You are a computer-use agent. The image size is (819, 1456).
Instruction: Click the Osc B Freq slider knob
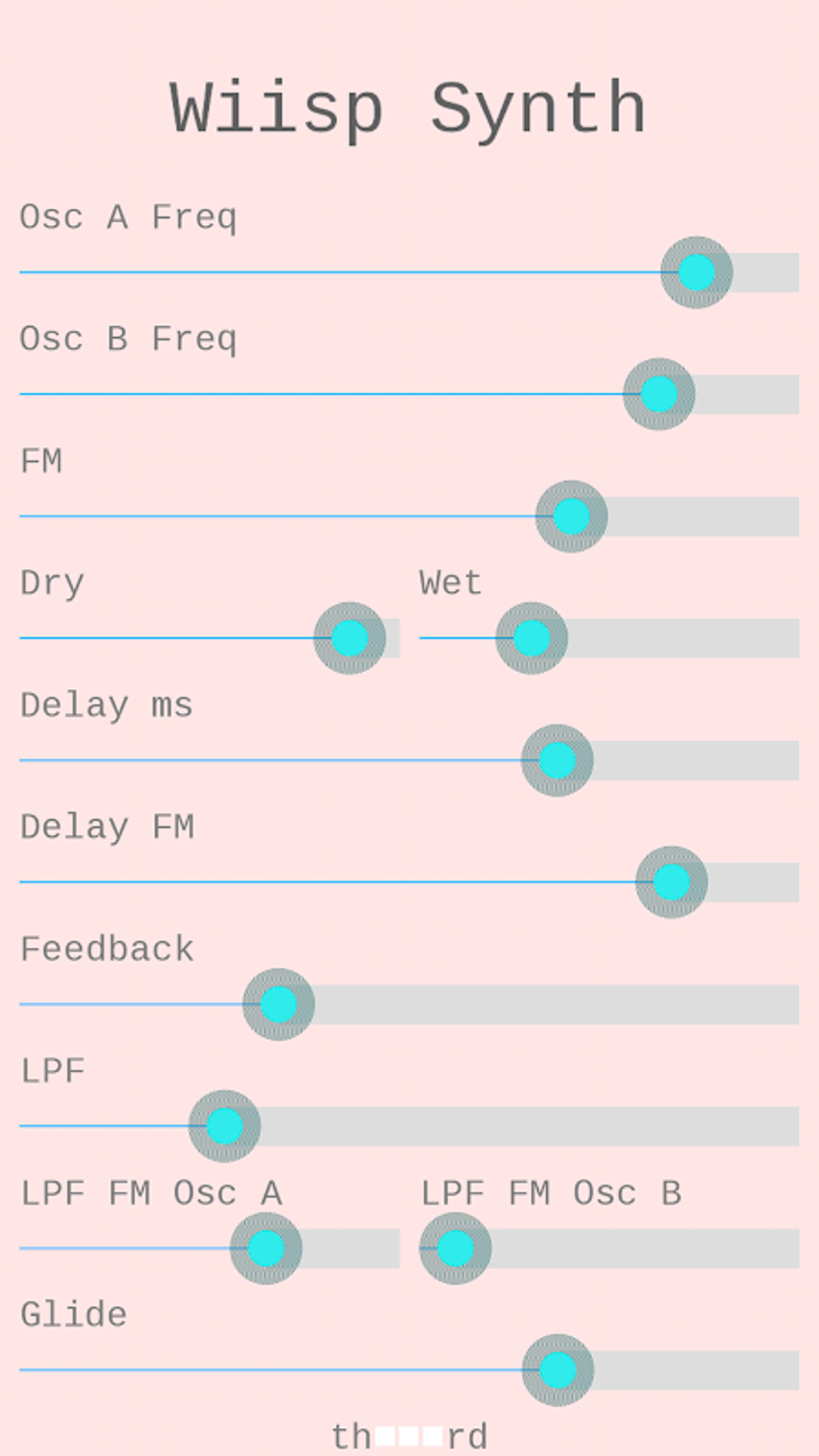tap(660, 394)
